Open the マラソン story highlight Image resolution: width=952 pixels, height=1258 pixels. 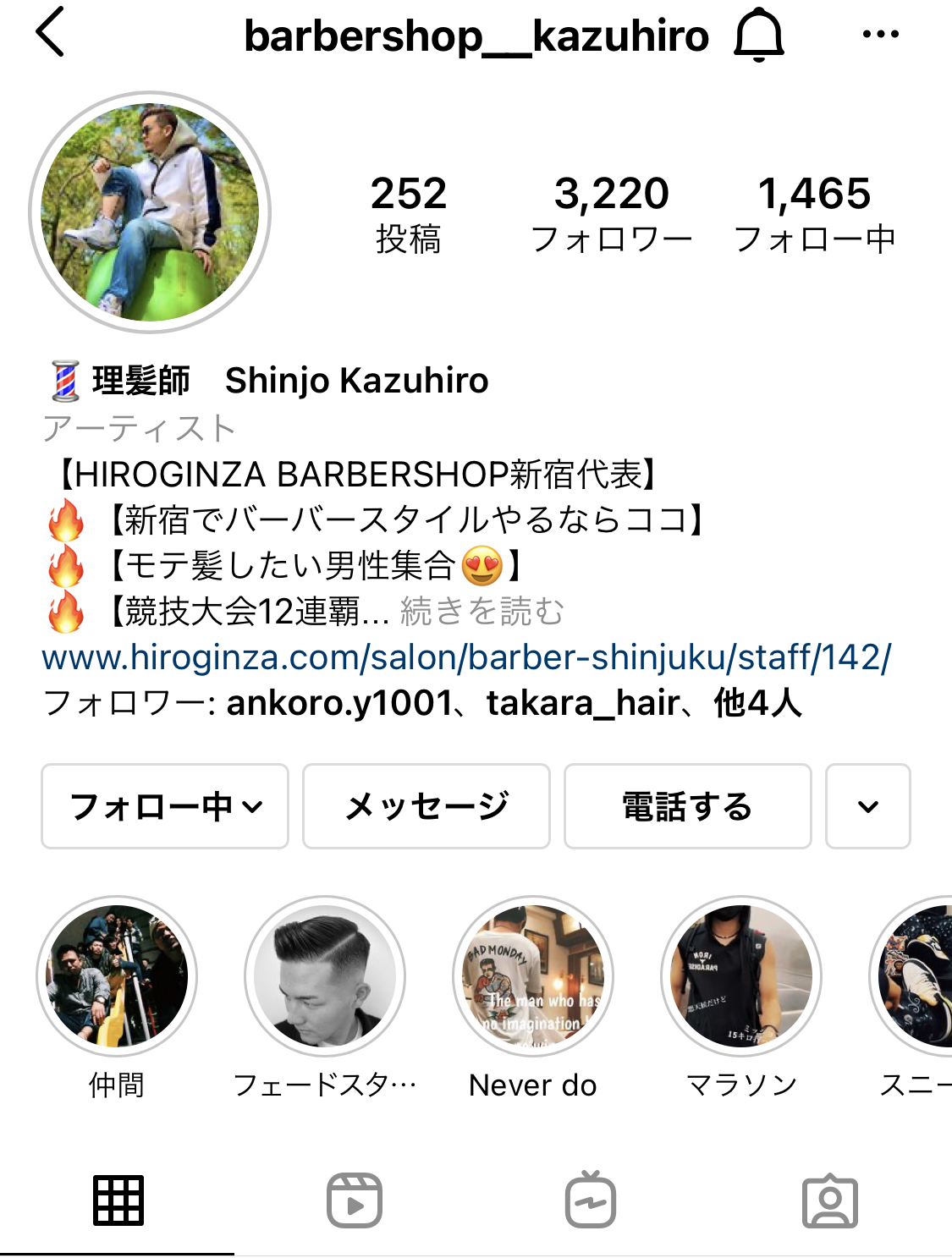click(x=741, y=976)
